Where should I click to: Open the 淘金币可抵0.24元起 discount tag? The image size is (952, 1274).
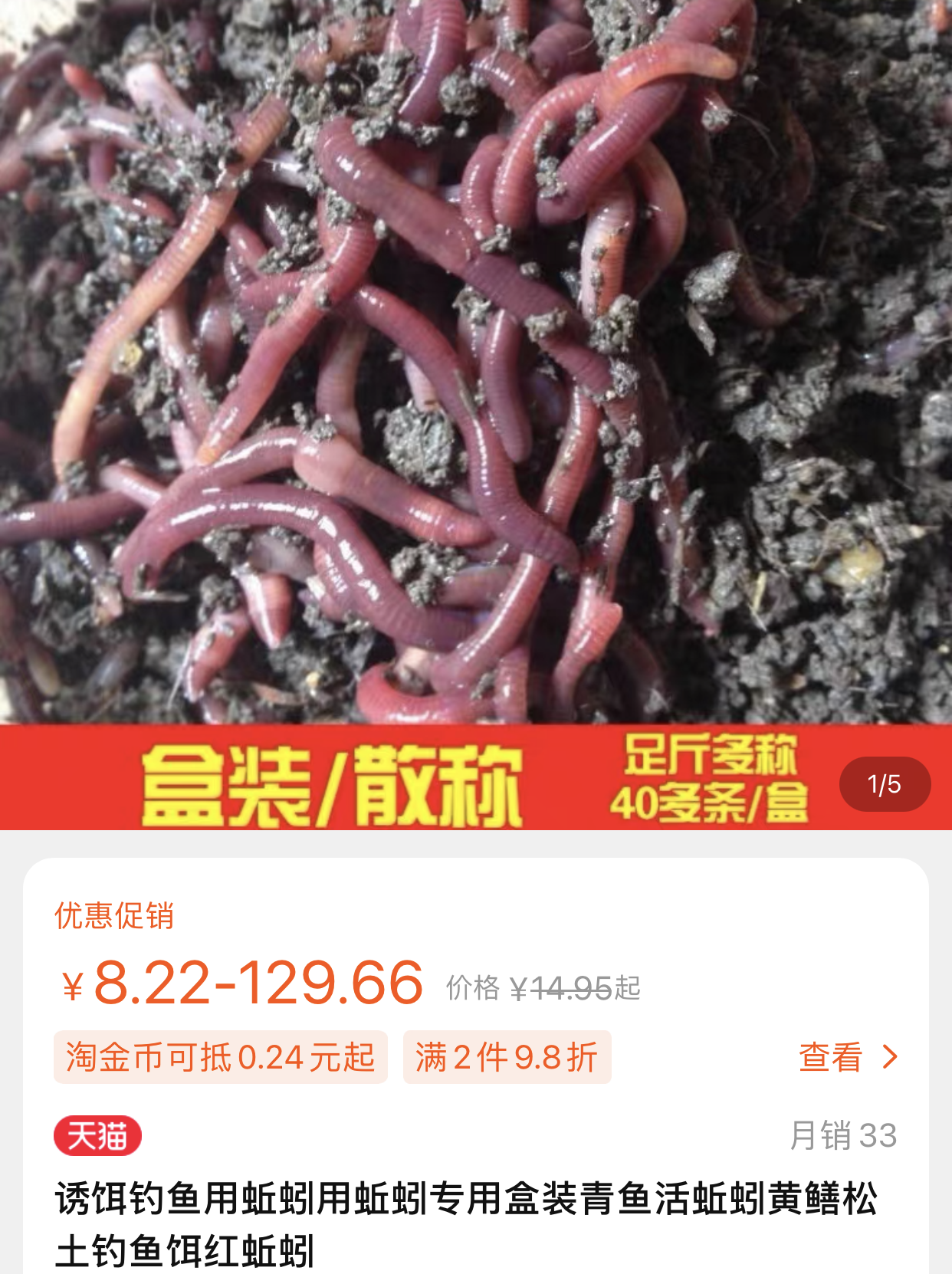tap(221, 1057)
